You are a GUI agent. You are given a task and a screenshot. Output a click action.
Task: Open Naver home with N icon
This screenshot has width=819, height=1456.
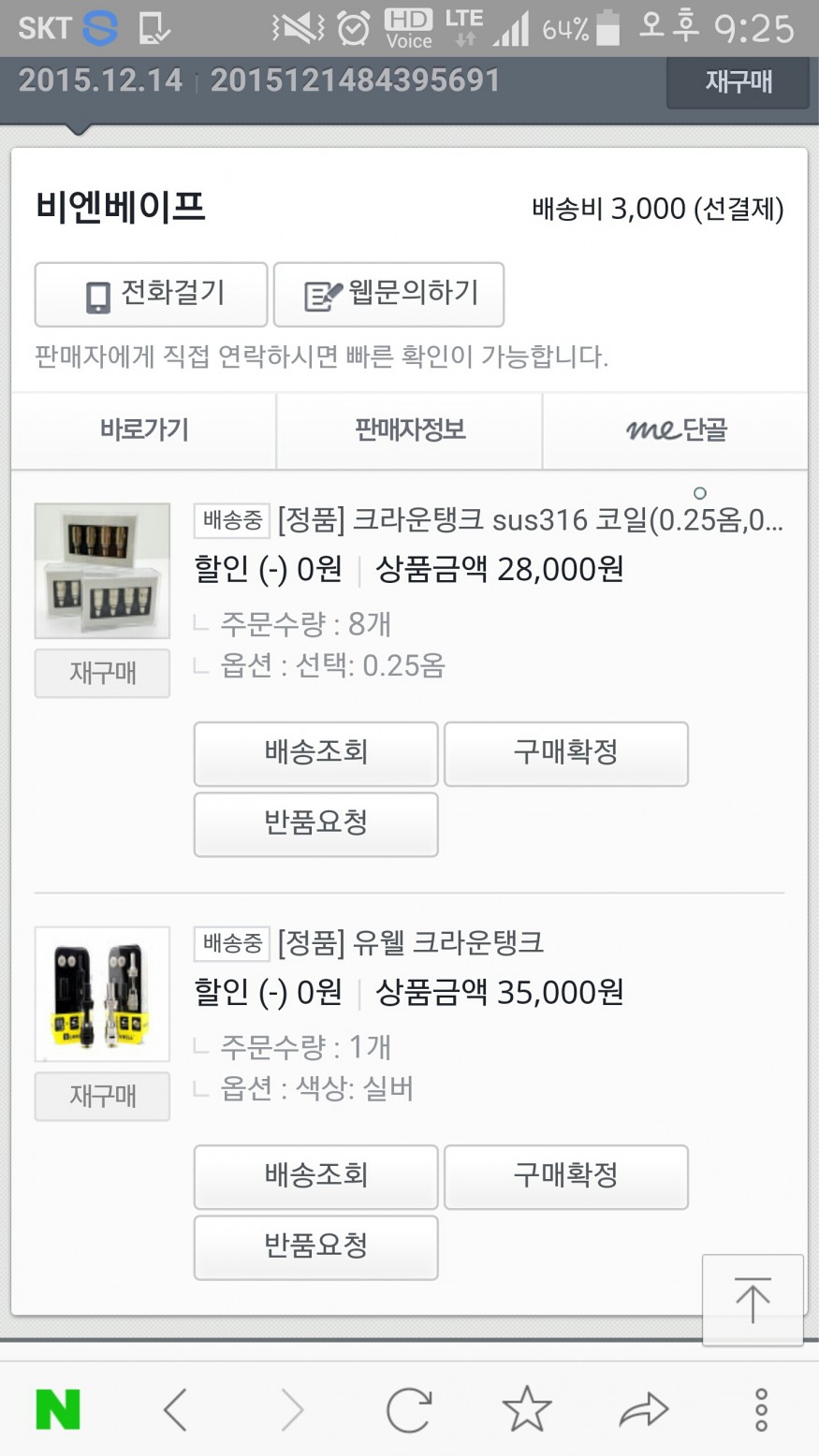click(58, 1409)
